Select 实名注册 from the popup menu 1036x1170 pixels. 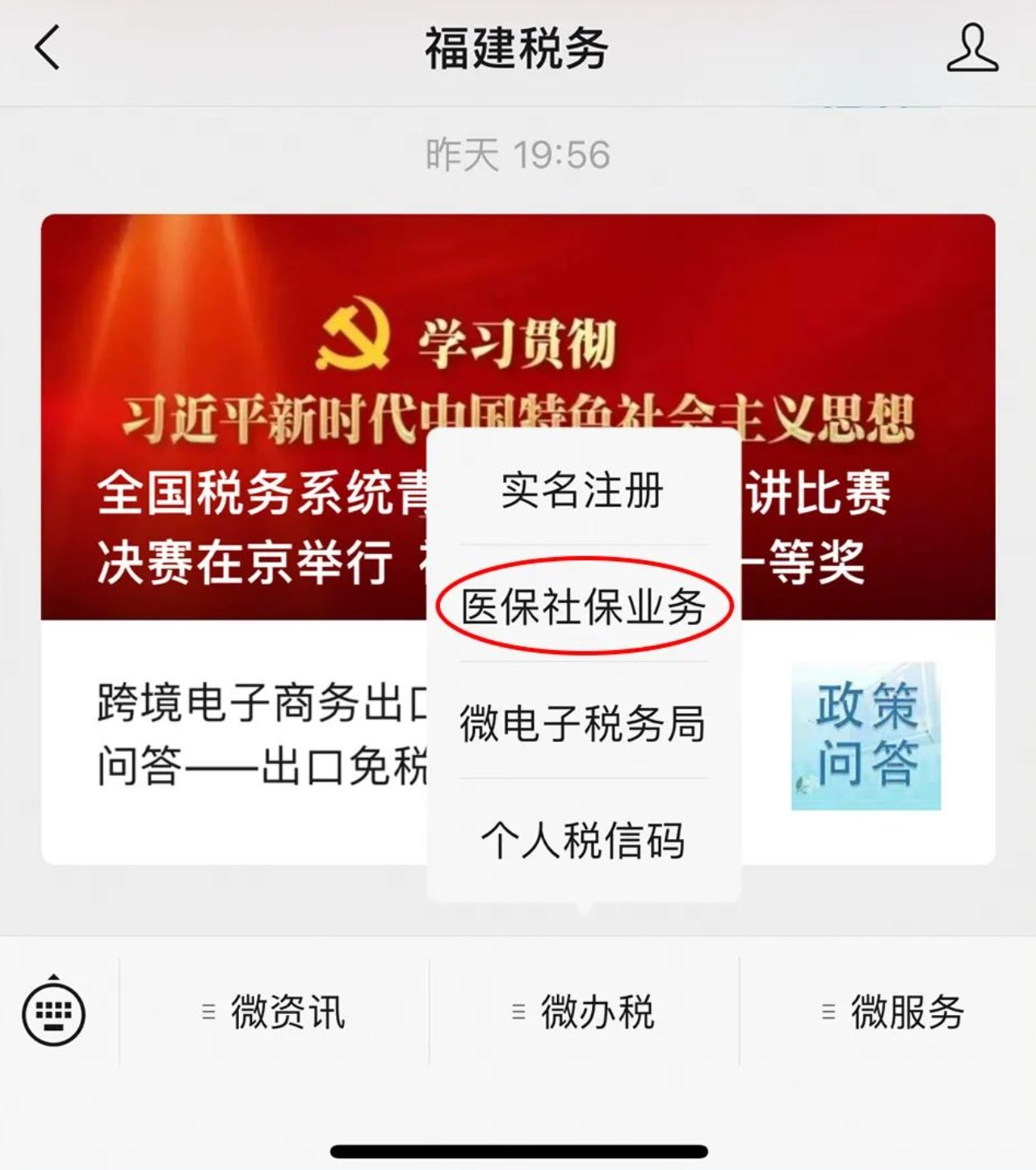pyautogui.click(x=582, y=490)
